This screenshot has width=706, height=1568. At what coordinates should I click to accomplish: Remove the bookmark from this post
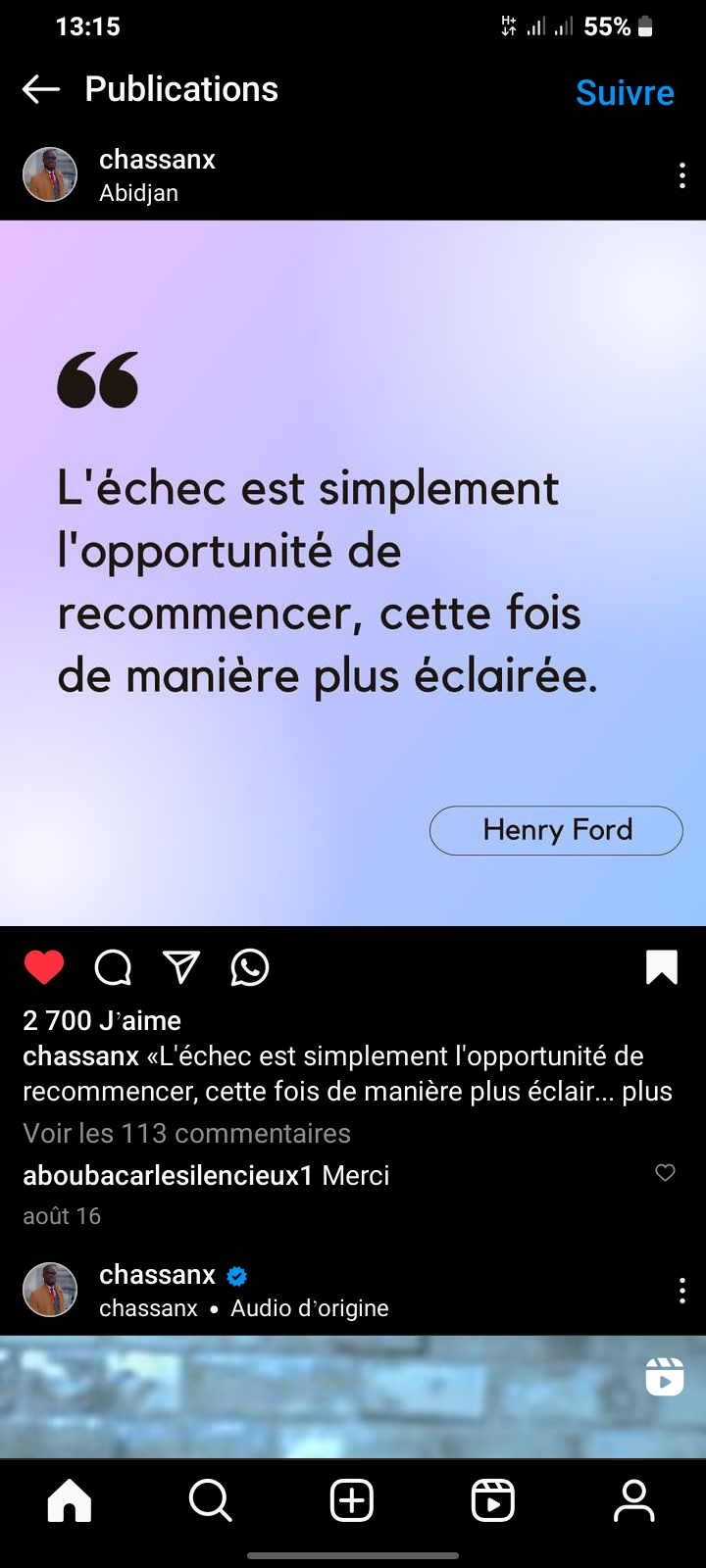pyautogui.click(x=662, y=967)
